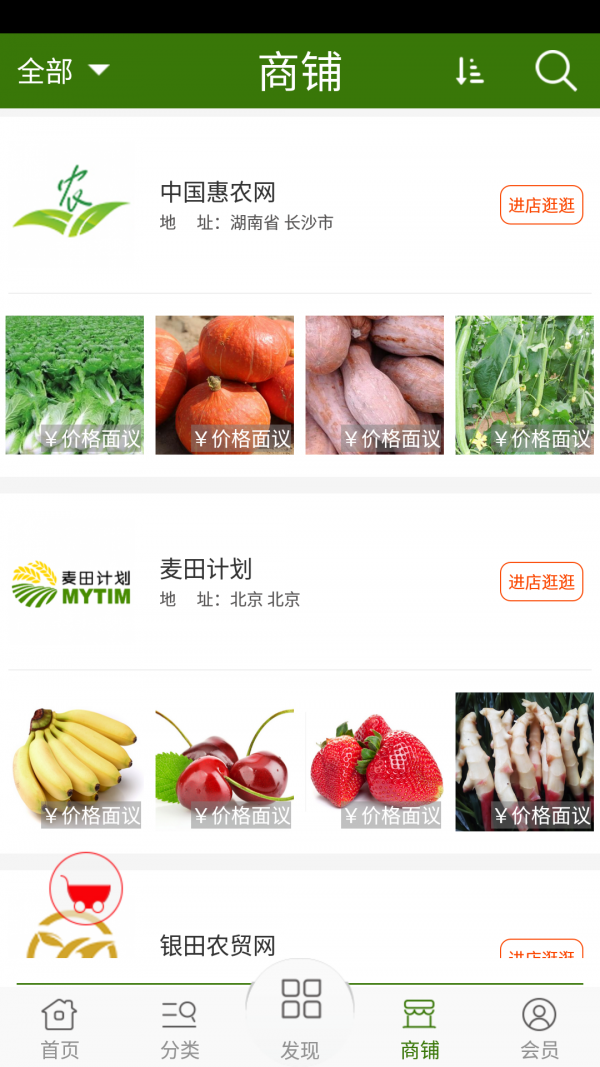Viewport: 600px width, 1067px height.
Task: Open the 全部 category dropdown
Action: (63, 71)
